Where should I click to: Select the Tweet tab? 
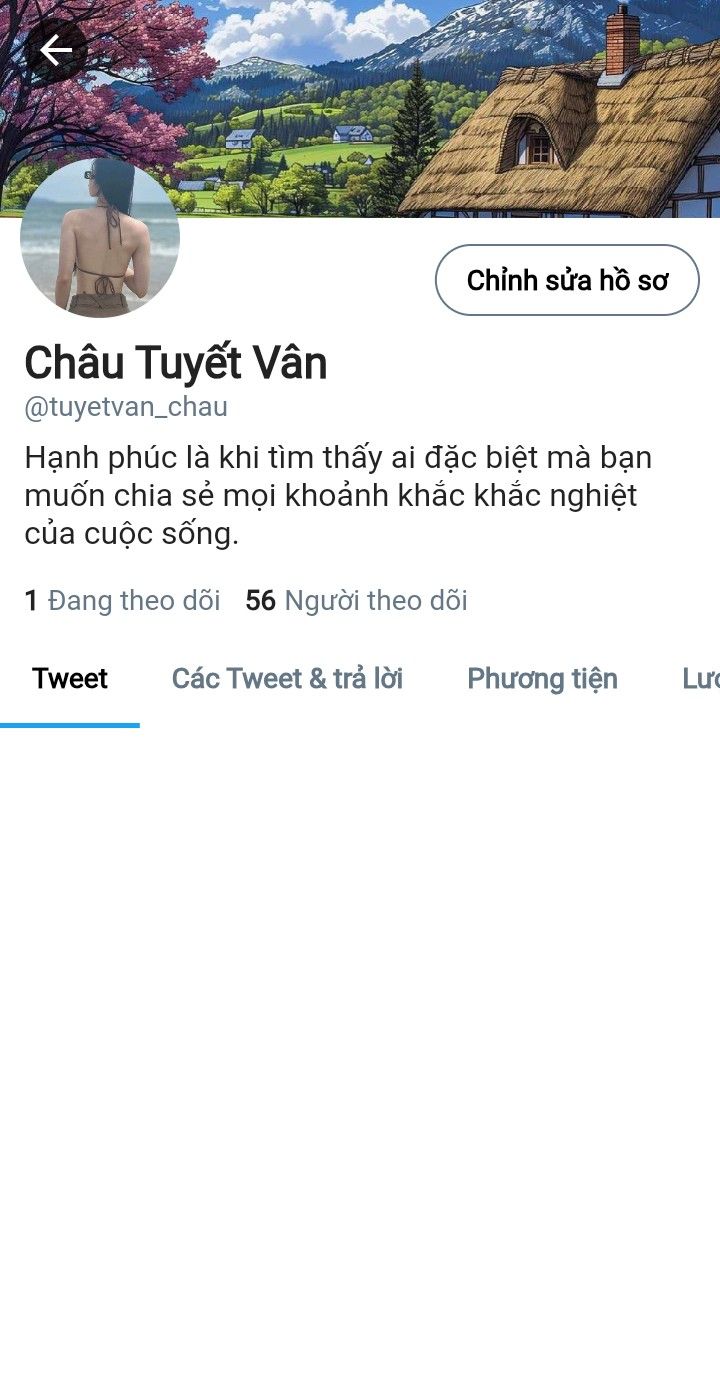(70, 679)
